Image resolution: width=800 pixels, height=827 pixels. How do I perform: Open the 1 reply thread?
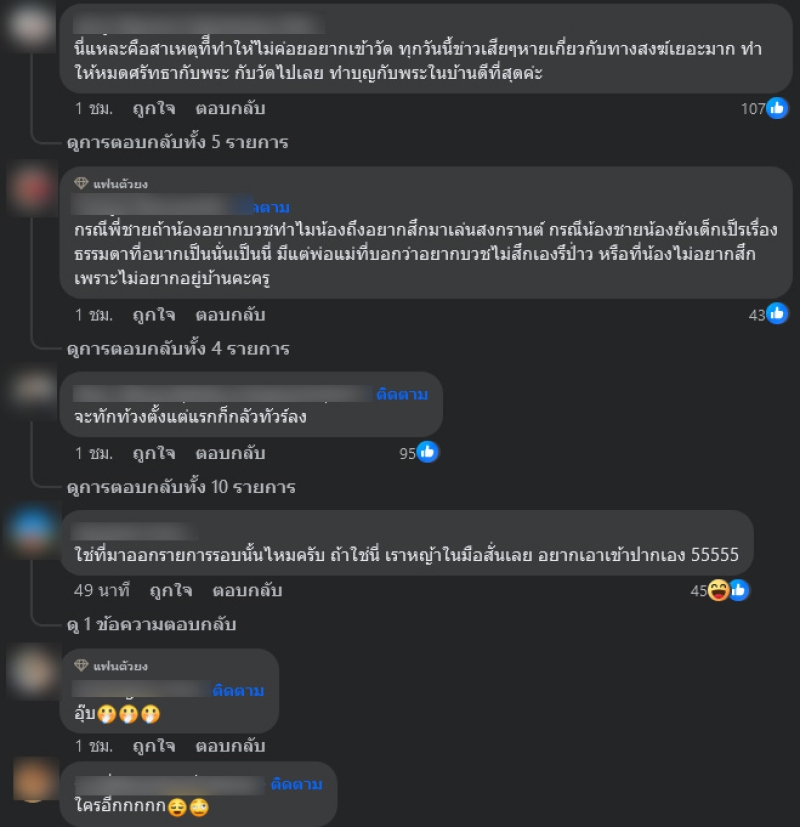click(x=151, y=624)
